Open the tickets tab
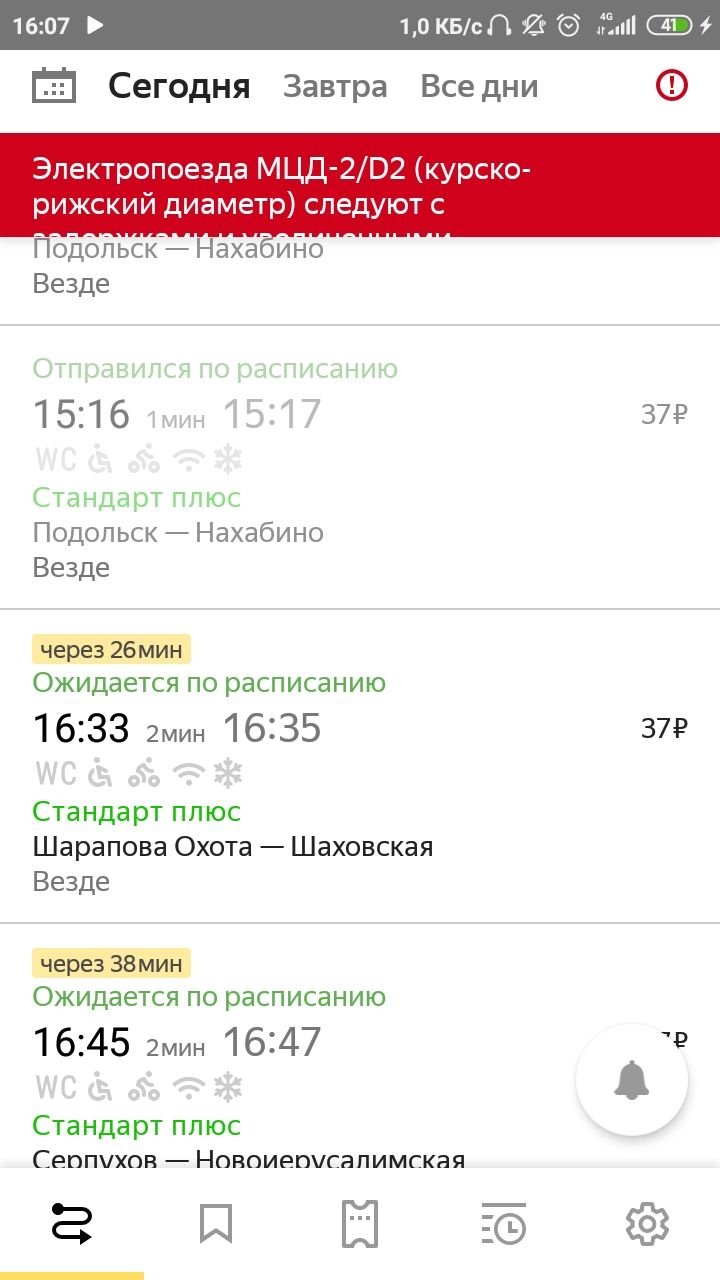720x1280 pixels. coord(360,1224)
